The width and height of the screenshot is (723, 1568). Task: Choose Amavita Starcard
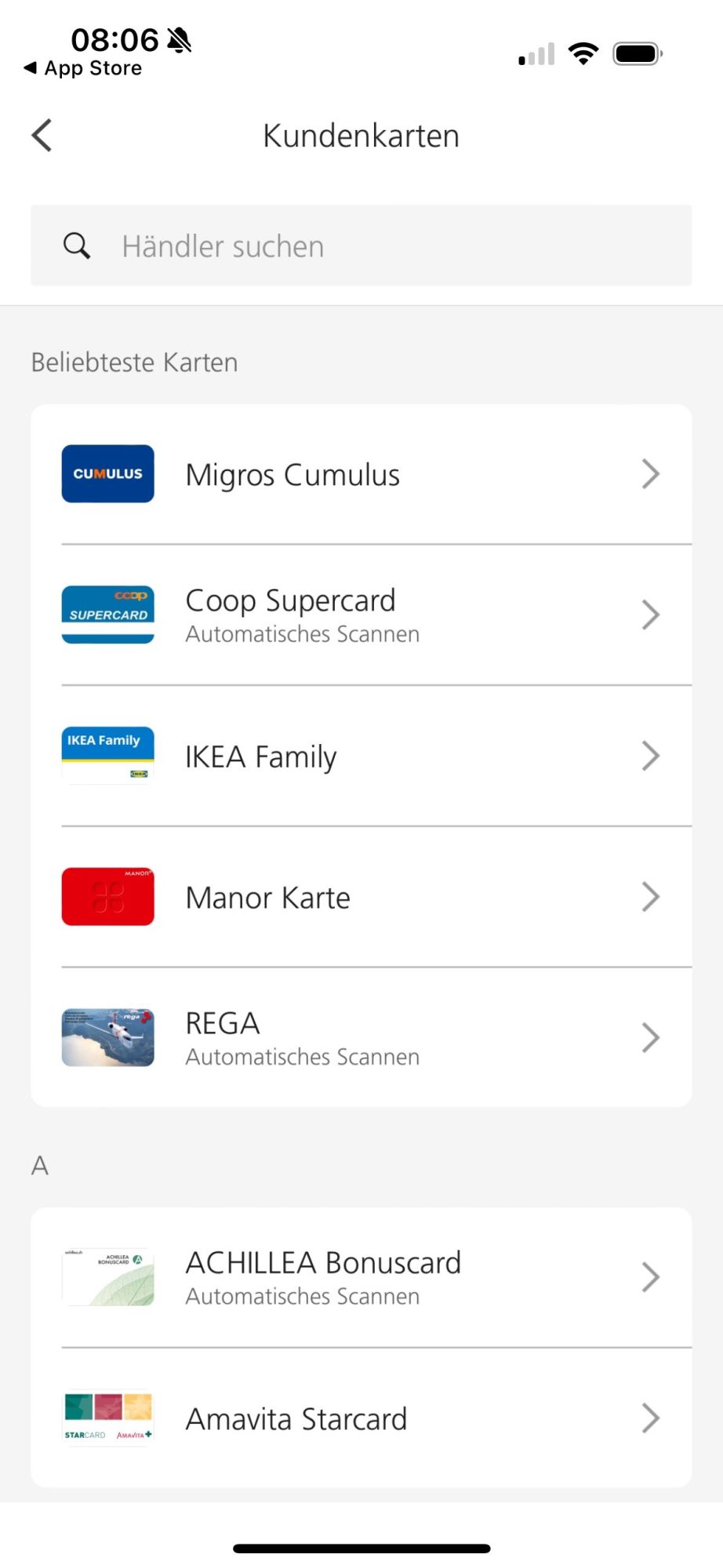tap(361, 1418)
